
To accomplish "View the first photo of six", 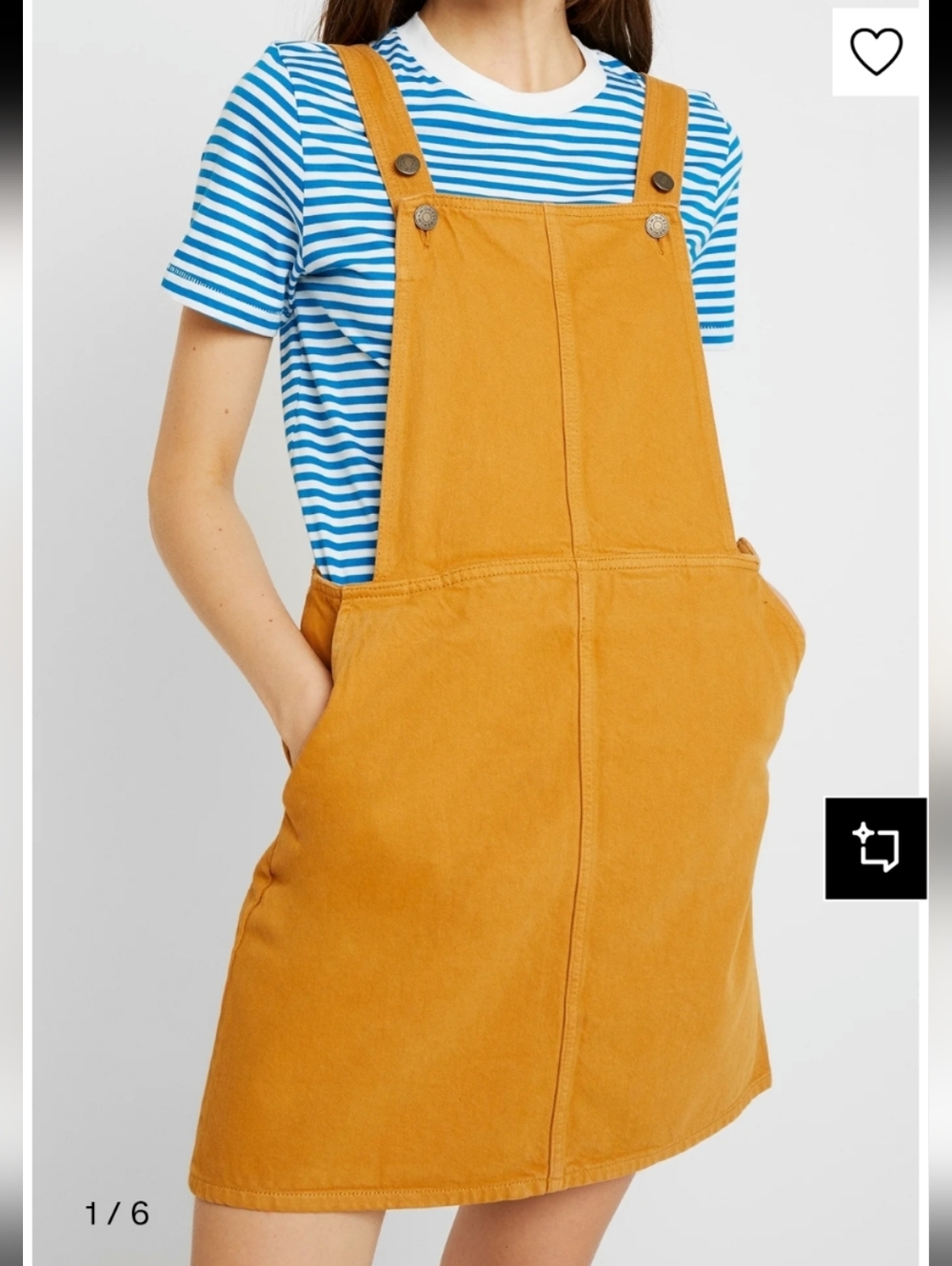I will [x=476, y=633].
